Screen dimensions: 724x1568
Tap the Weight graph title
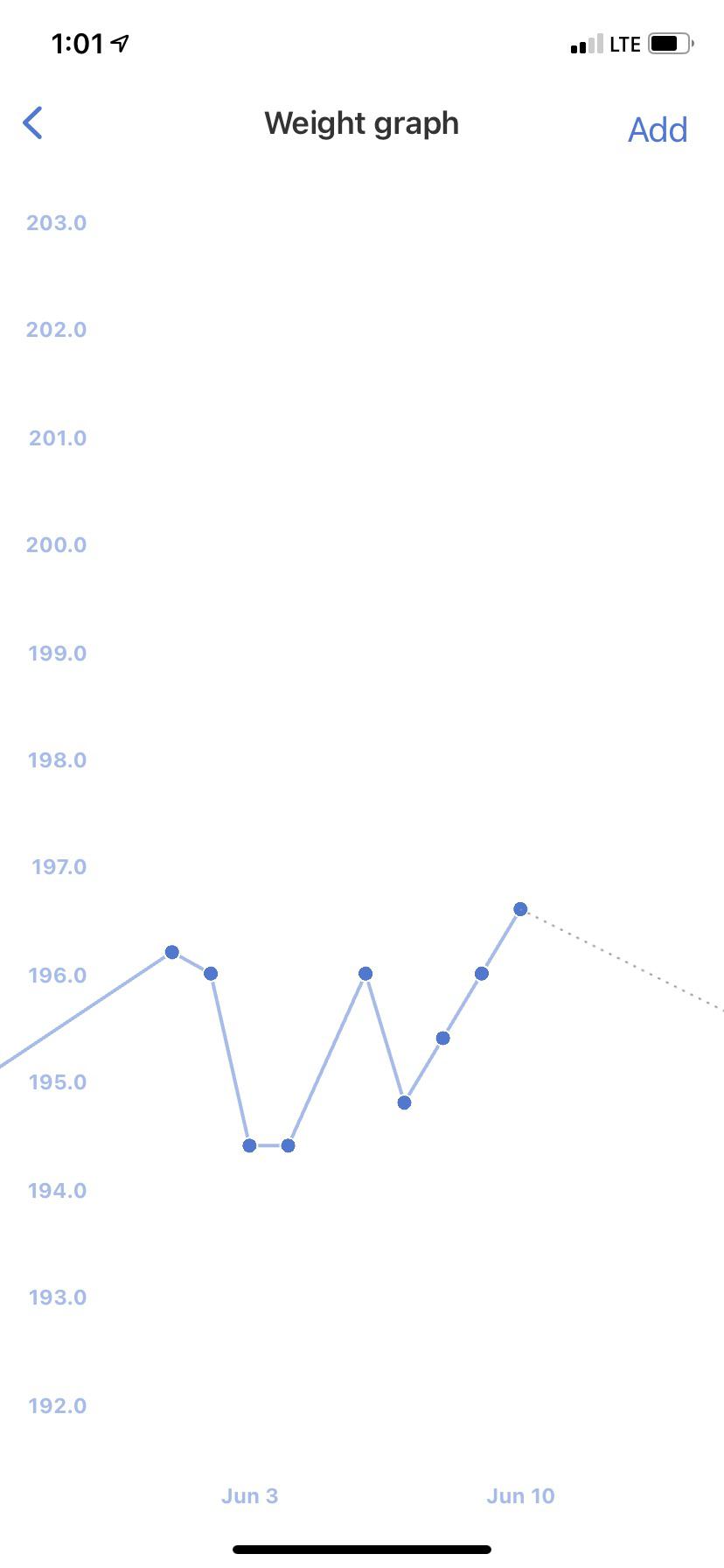(361, 123)
